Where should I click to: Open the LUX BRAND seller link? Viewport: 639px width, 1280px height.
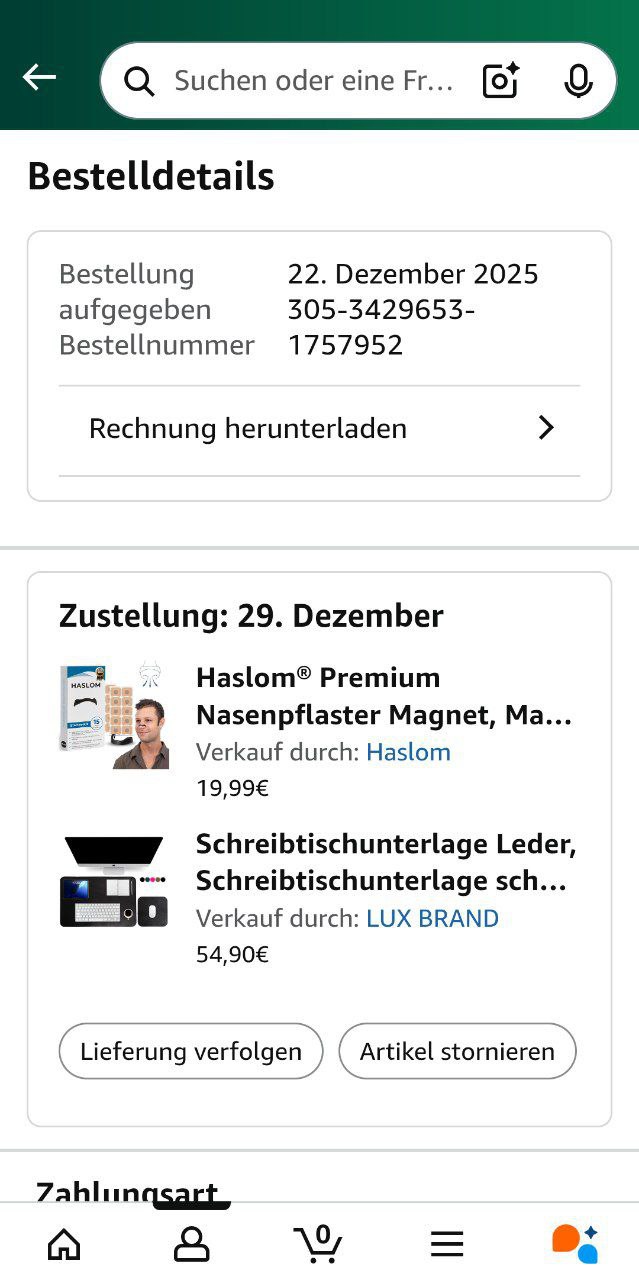432,918
